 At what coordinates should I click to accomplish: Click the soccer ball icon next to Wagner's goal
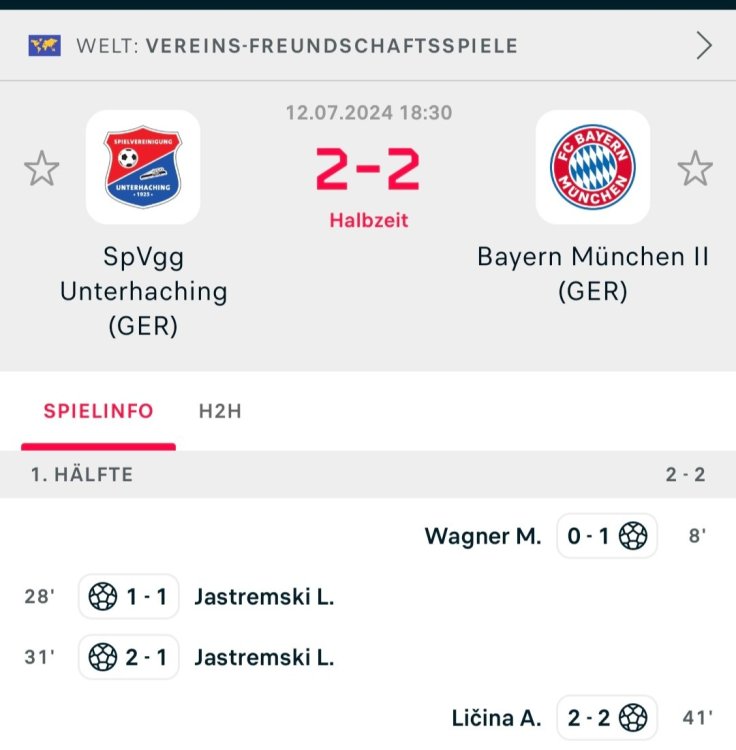(x=633, y=537)
